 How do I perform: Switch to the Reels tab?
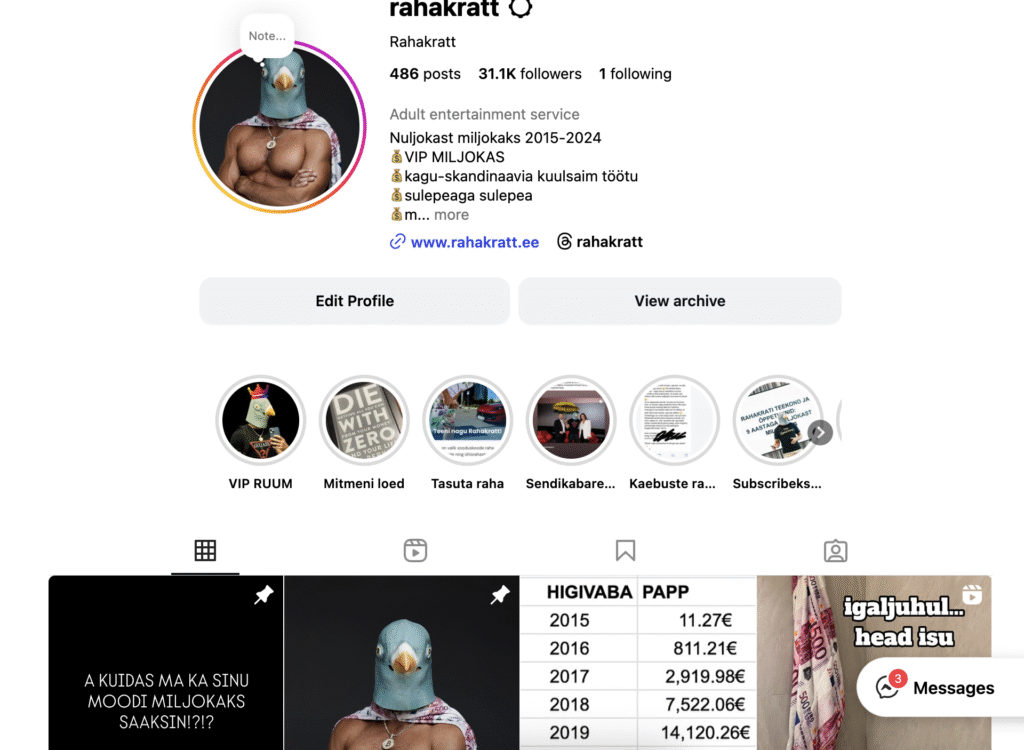coord(415,550)
